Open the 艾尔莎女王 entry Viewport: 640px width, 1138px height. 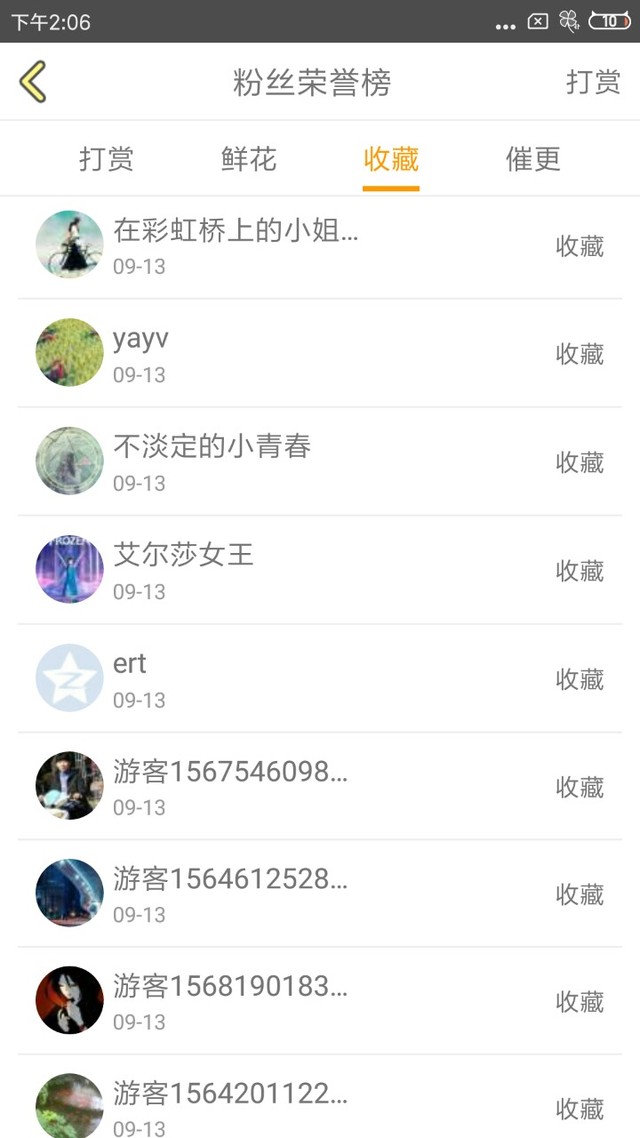click(x=320, y=570)
